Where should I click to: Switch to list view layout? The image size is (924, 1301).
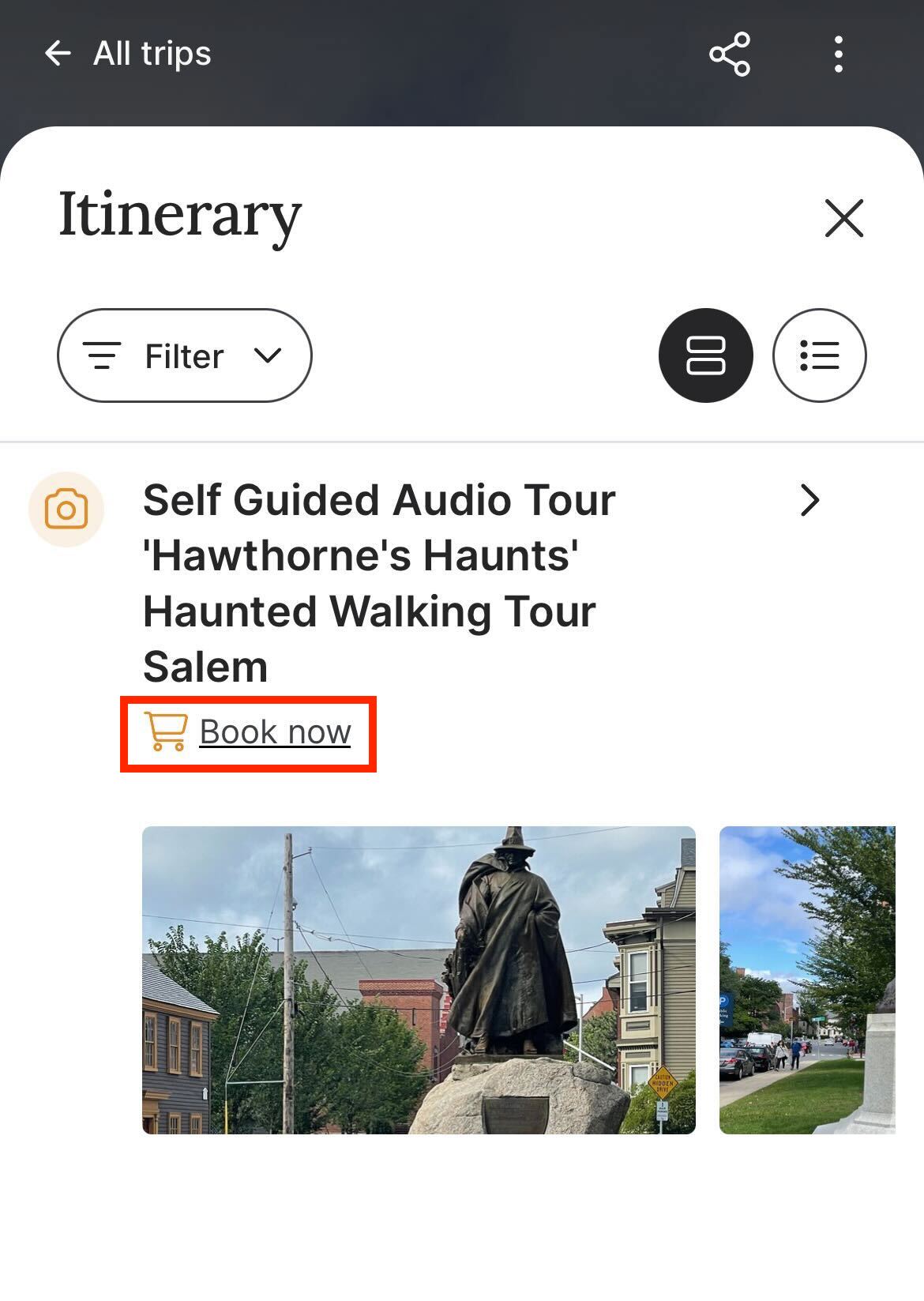click(x=819, y=355)
